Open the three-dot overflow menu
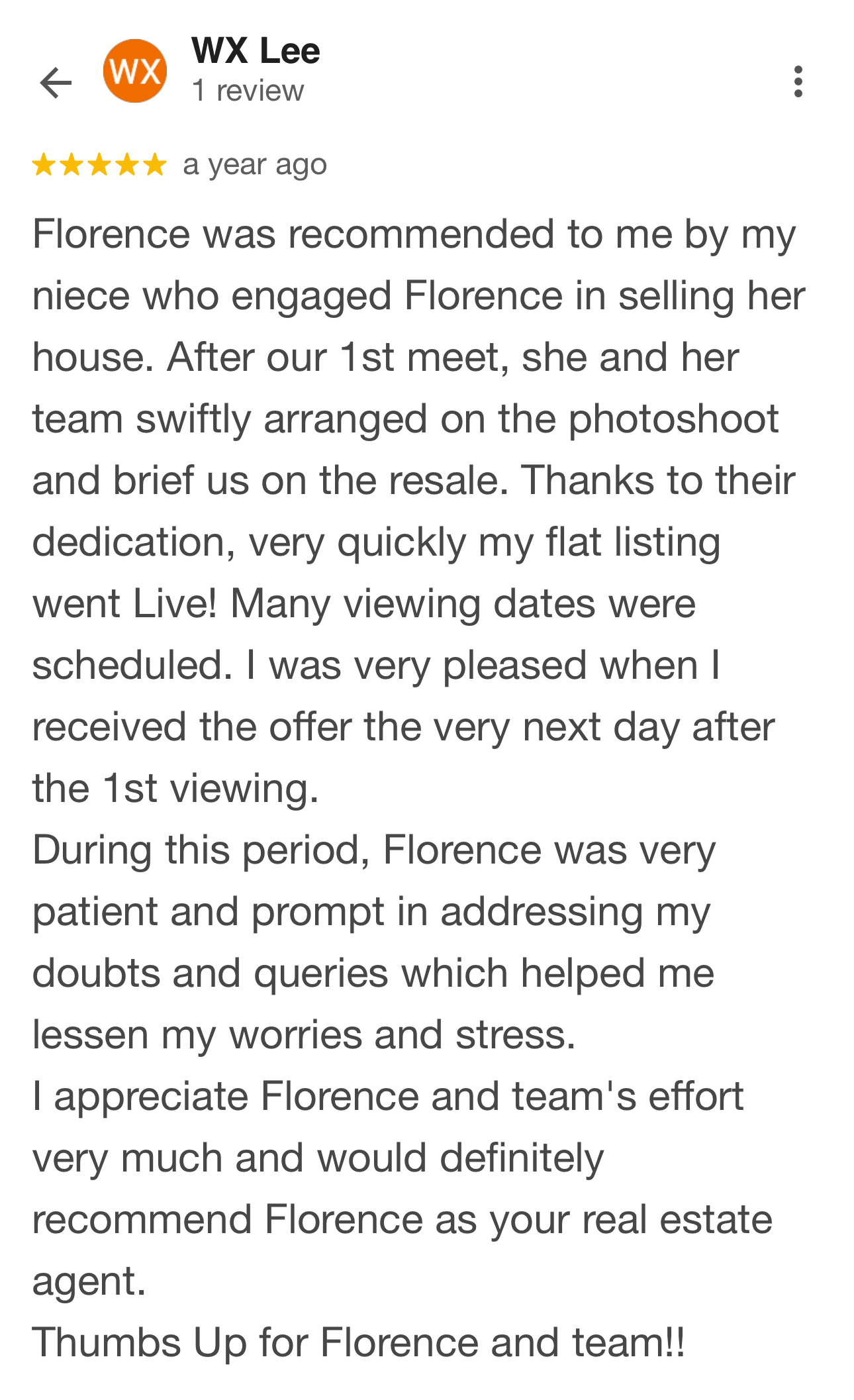Screen dimensions: 854x1400 [798, 81]
